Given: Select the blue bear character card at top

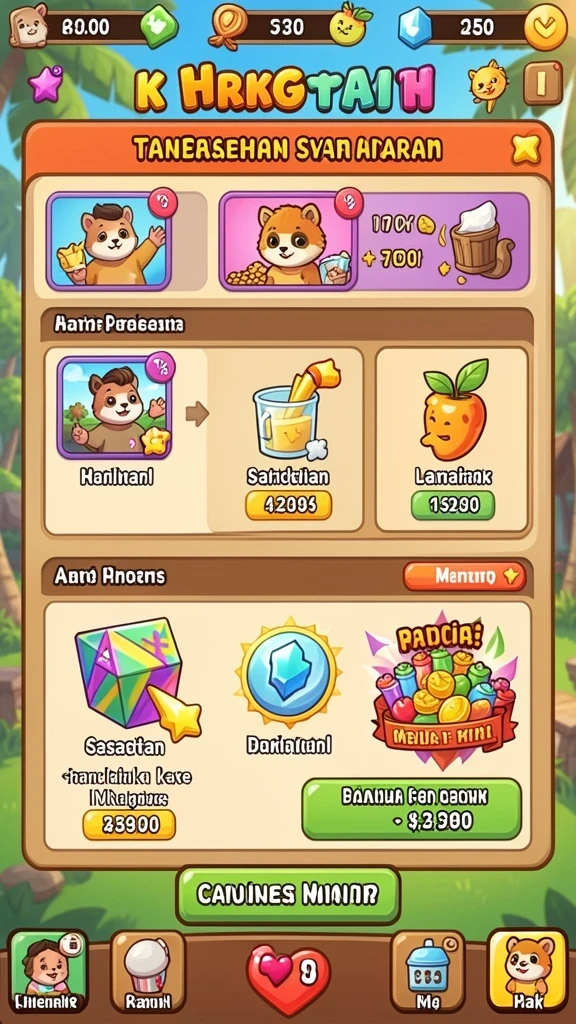Looking at the screenshot, I should click(x=108, y=242).
